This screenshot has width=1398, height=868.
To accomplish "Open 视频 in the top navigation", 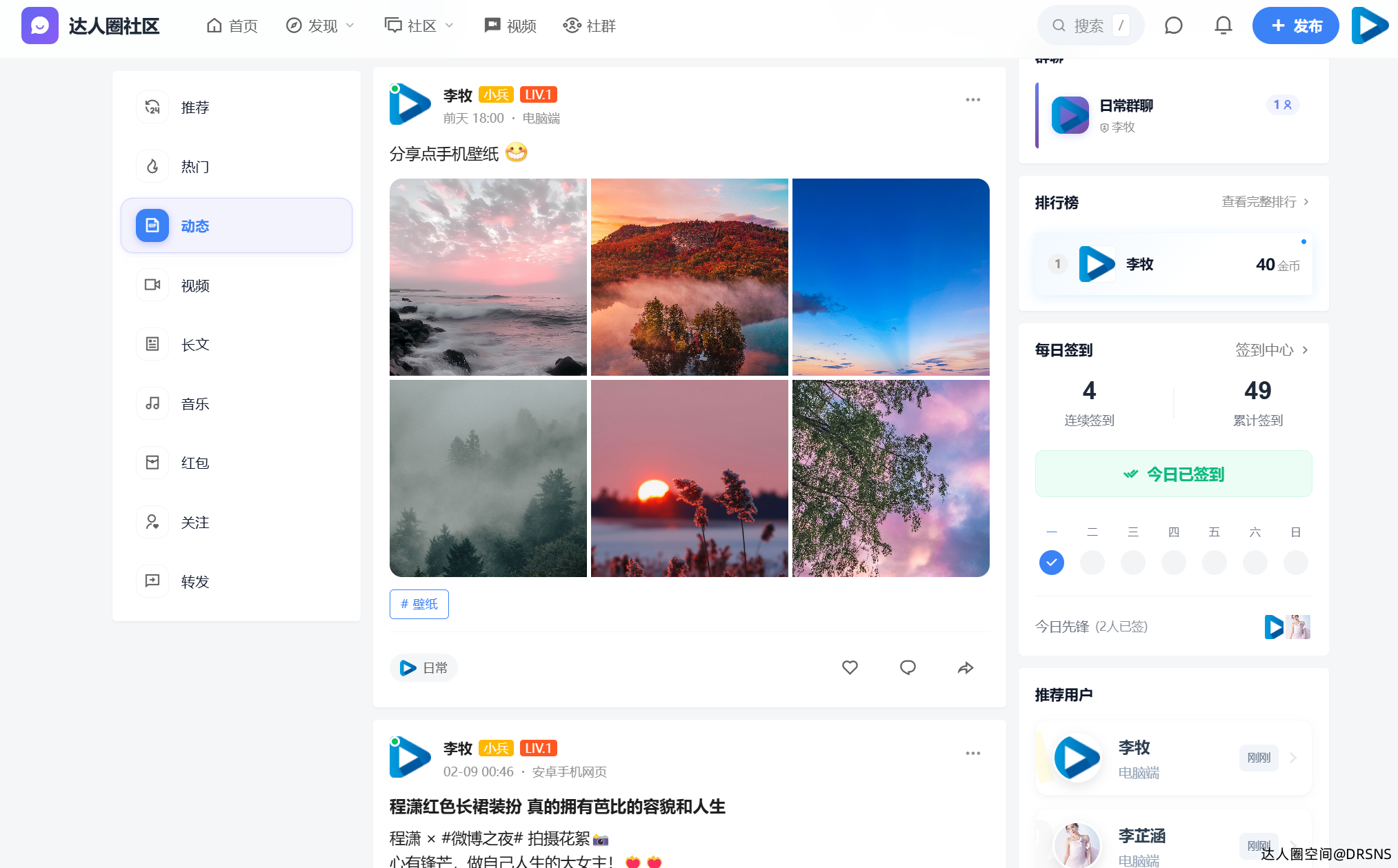I will 510,26.
